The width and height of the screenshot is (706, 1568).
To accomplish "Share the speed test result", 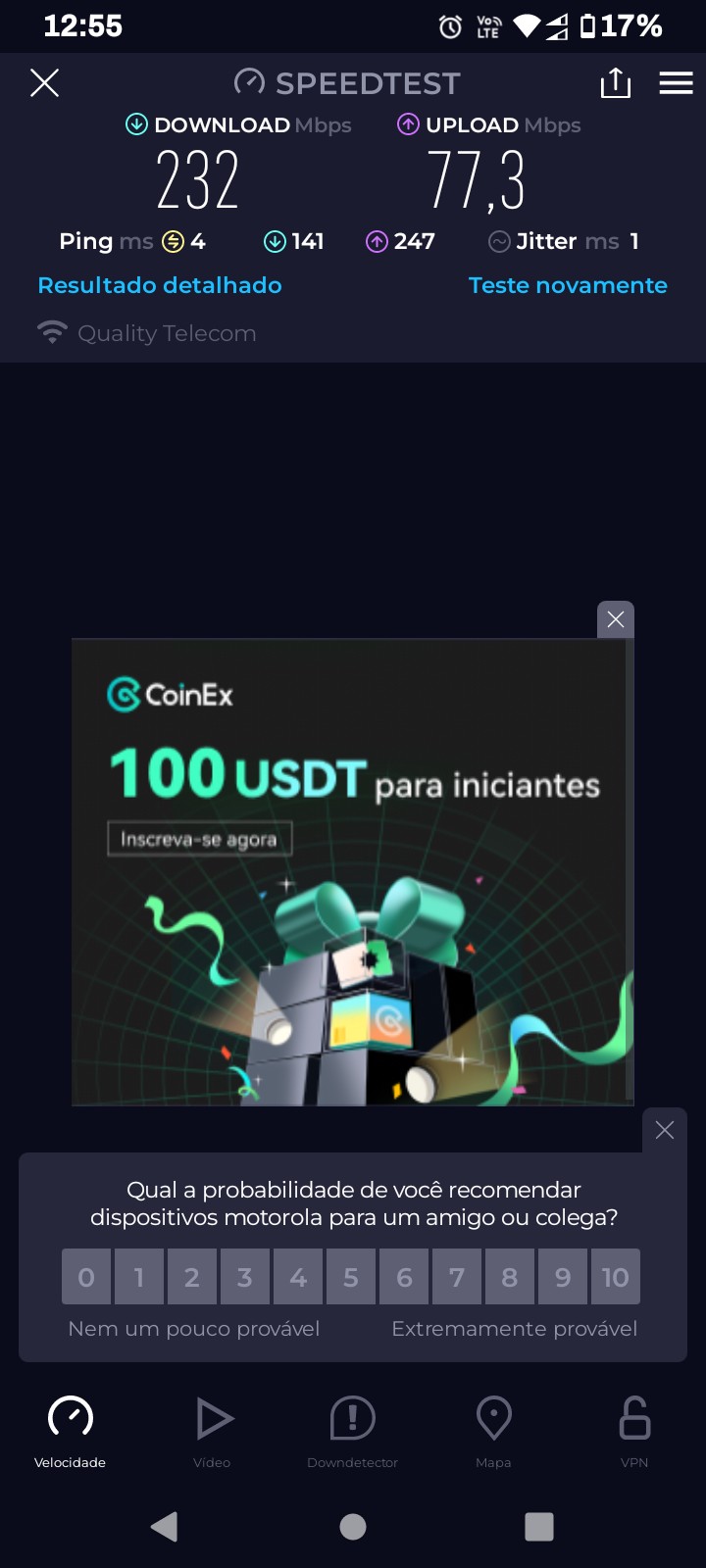I will click(615, 83).
